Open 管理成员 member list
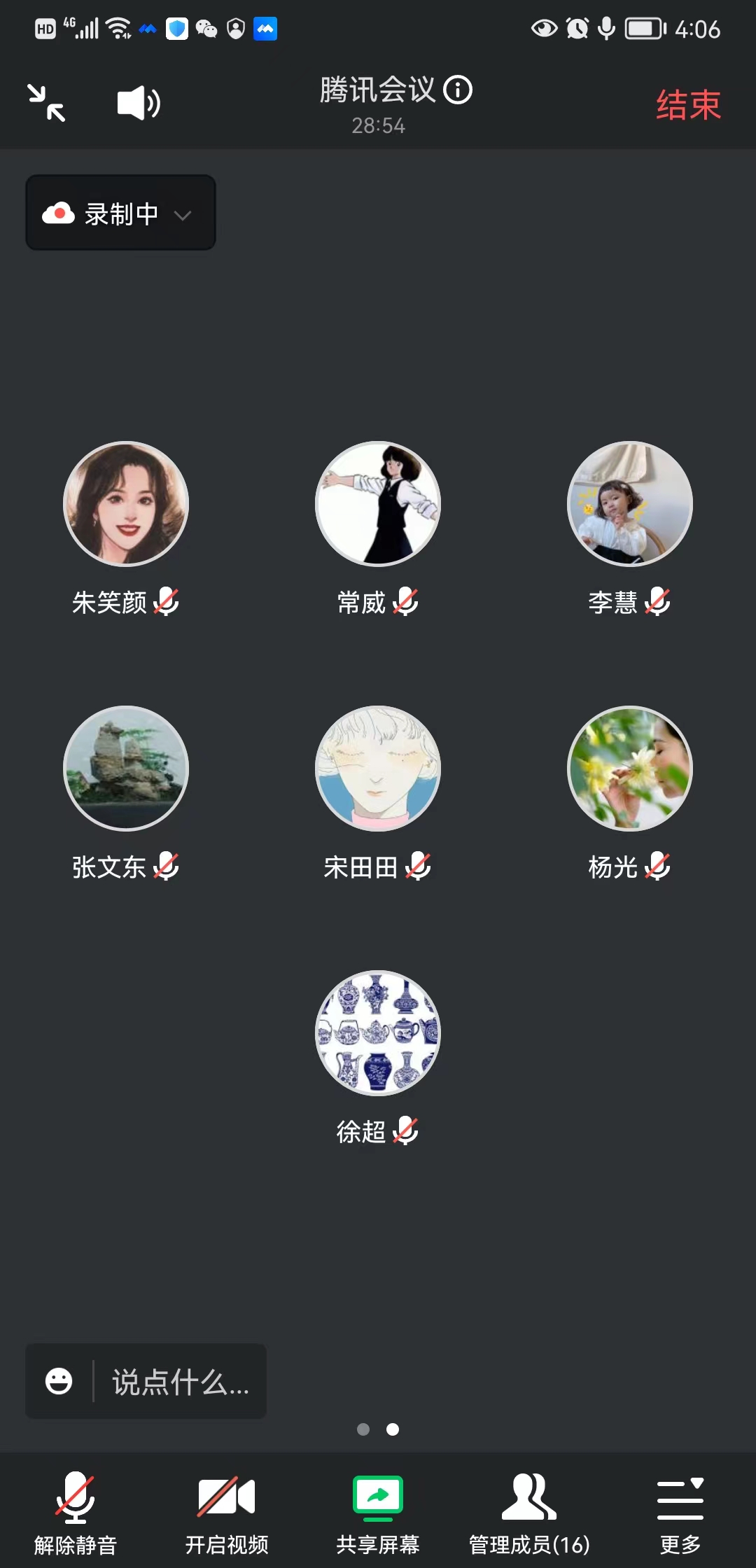756x1568 pixels. click(x=529, y=1512)
